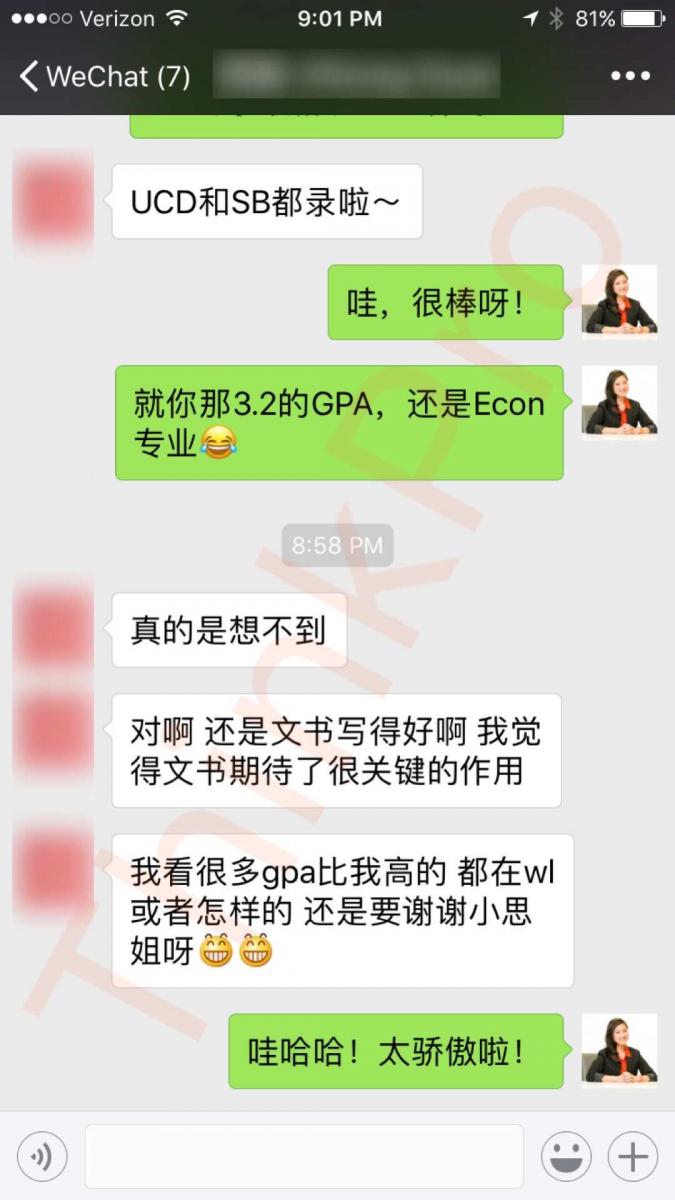
Task: Open sender's avatar beside 哇,很棒呀!
Action: click(x=620, y=302)
